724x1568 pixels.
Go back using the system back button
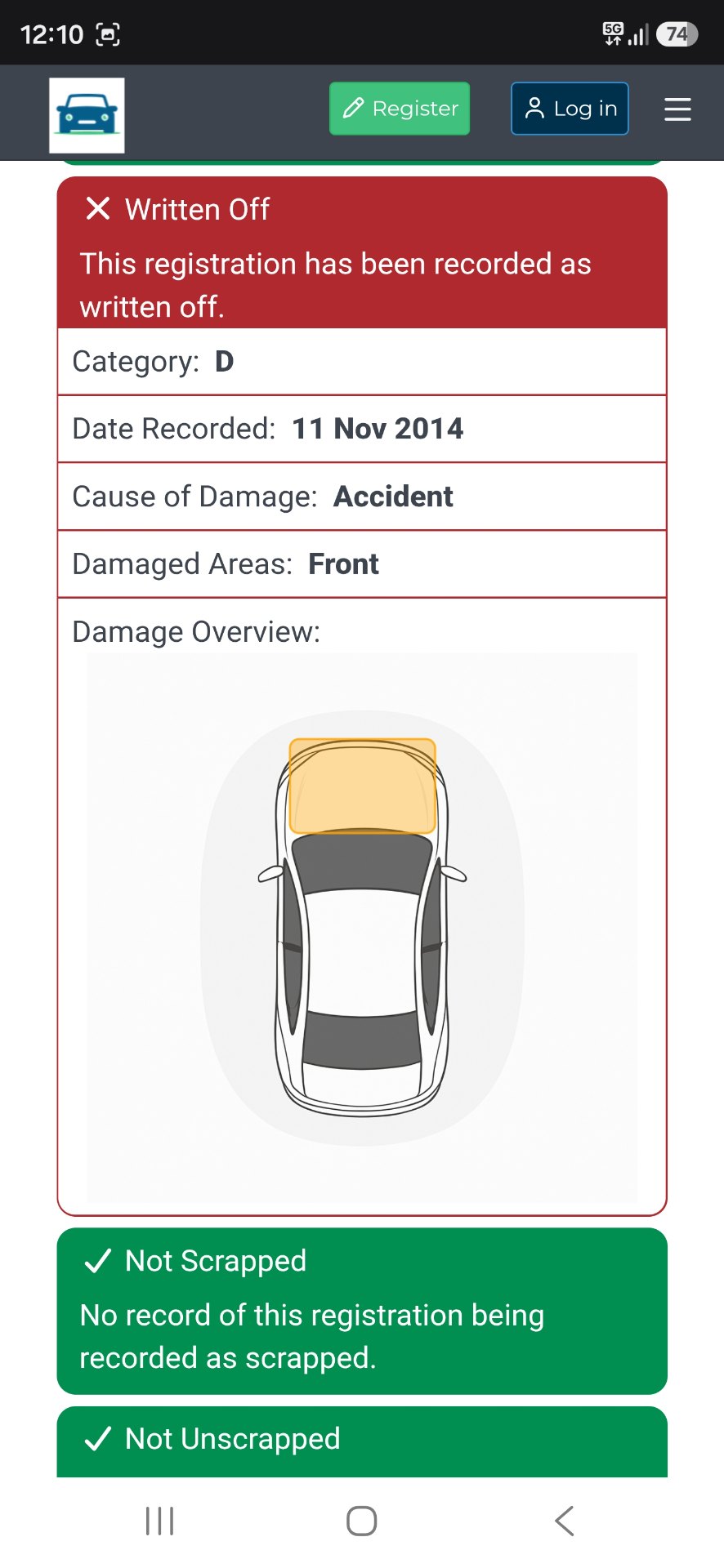coord(564,1521)
